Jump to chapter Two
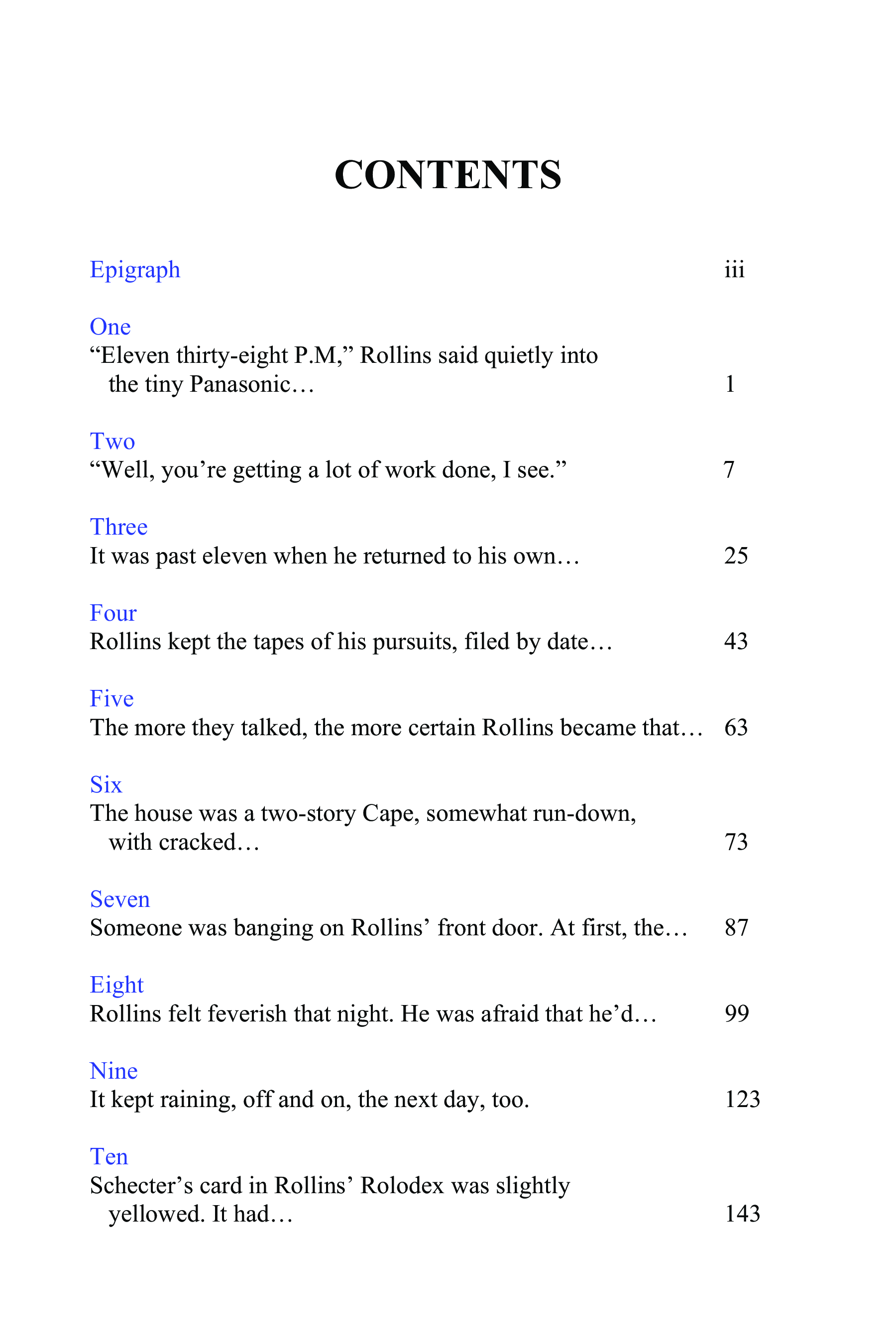Viewport: 896px width, 1344px height. pyautogui.click(x=112, y=441)
